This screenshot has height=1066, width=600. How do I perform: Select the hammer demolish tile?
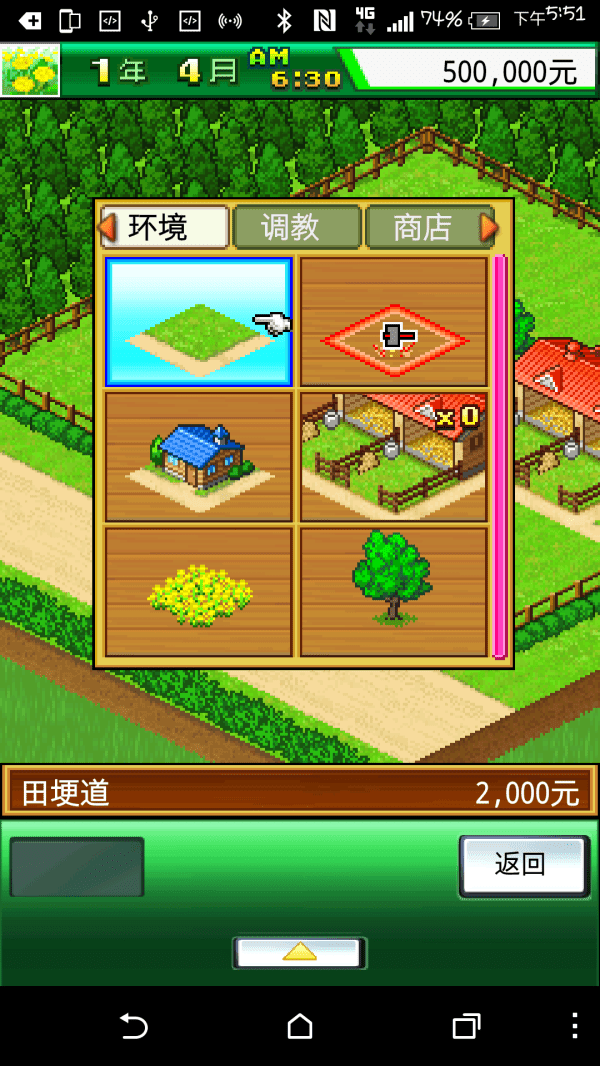click(x=394, y=322)
